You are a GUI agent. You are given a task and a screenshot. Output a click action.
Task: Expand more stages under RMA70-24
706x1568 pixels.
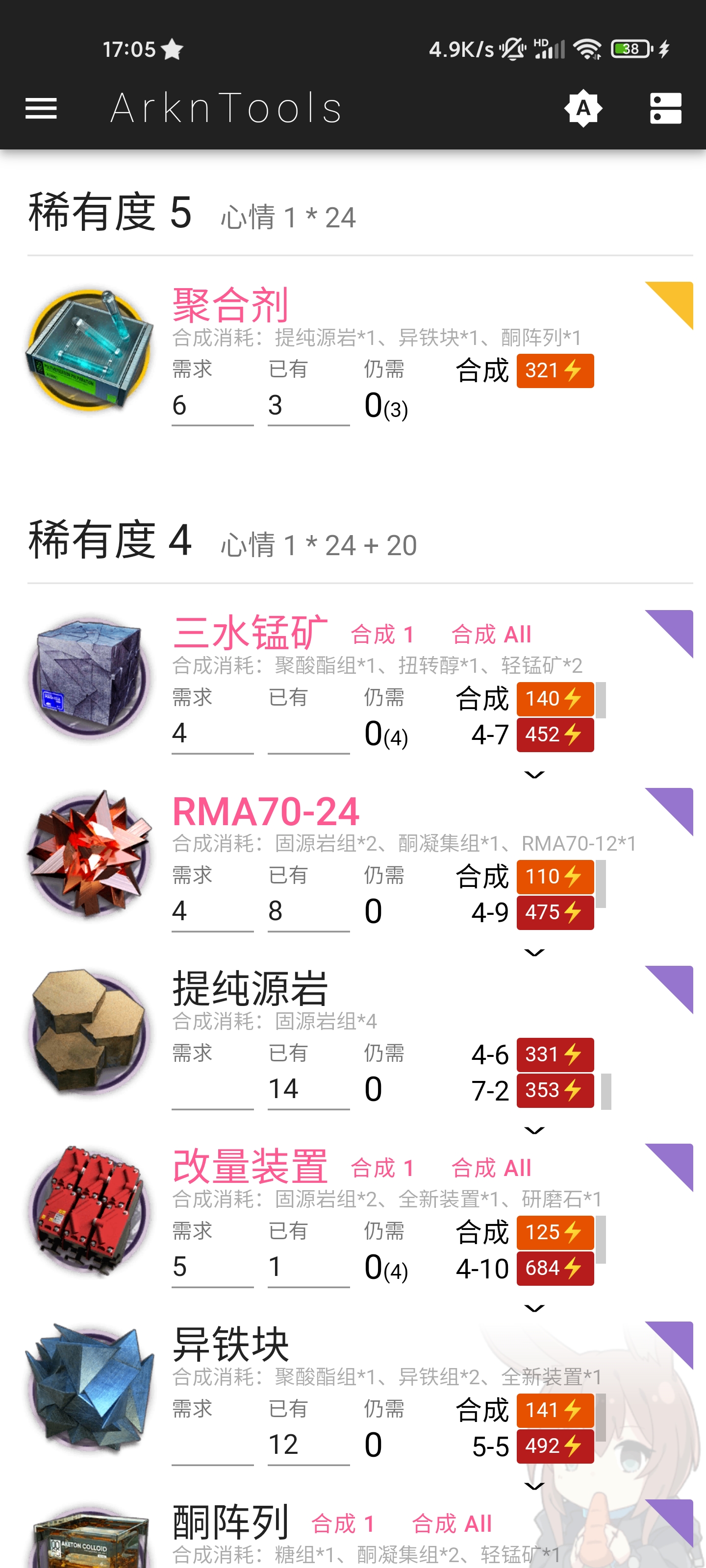[x=534, y=952]
